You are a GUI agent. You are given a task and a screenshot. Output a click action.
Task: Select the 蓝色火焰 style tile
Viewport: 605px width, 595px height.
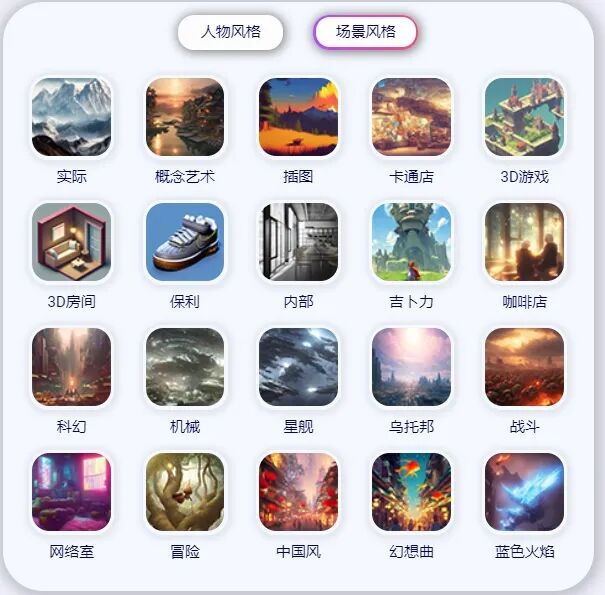coord(524,492)
